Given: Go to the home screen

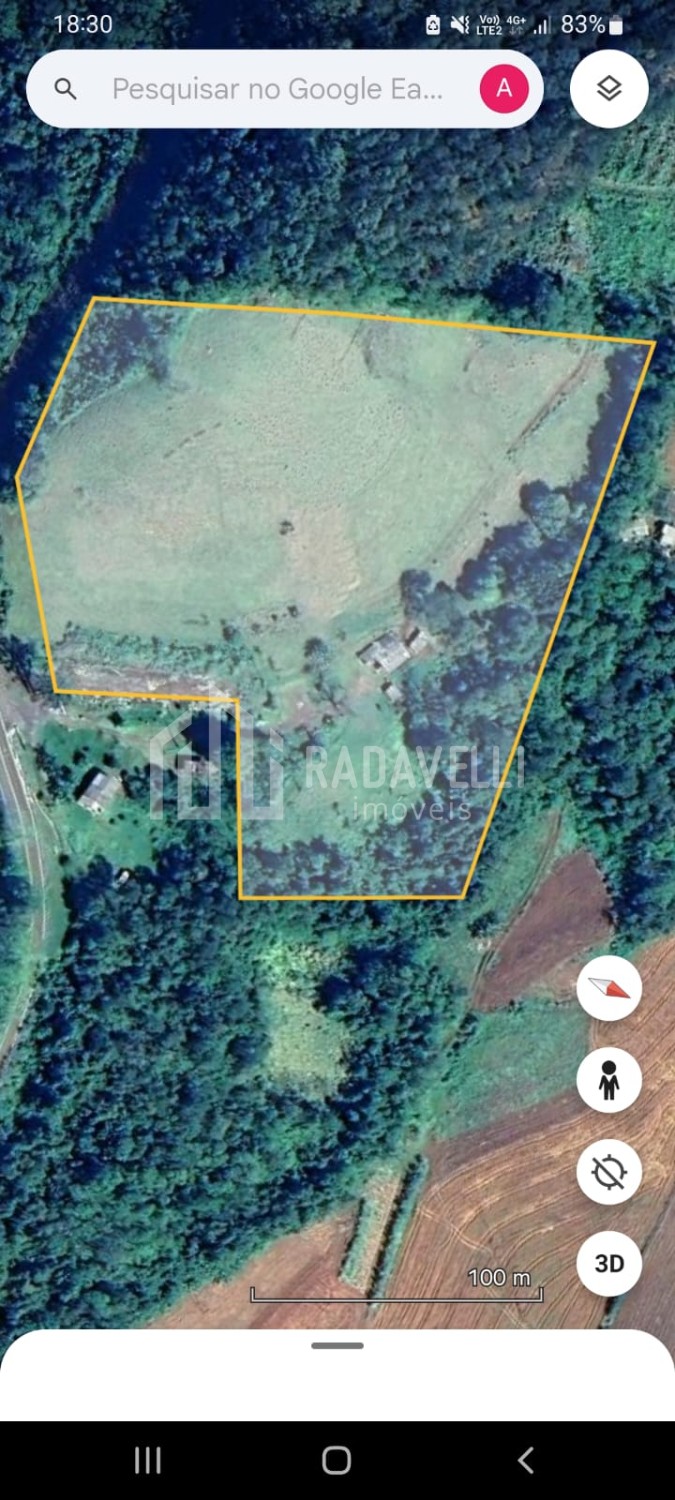Looking at the screenshot, I should tap(337, 1460).
